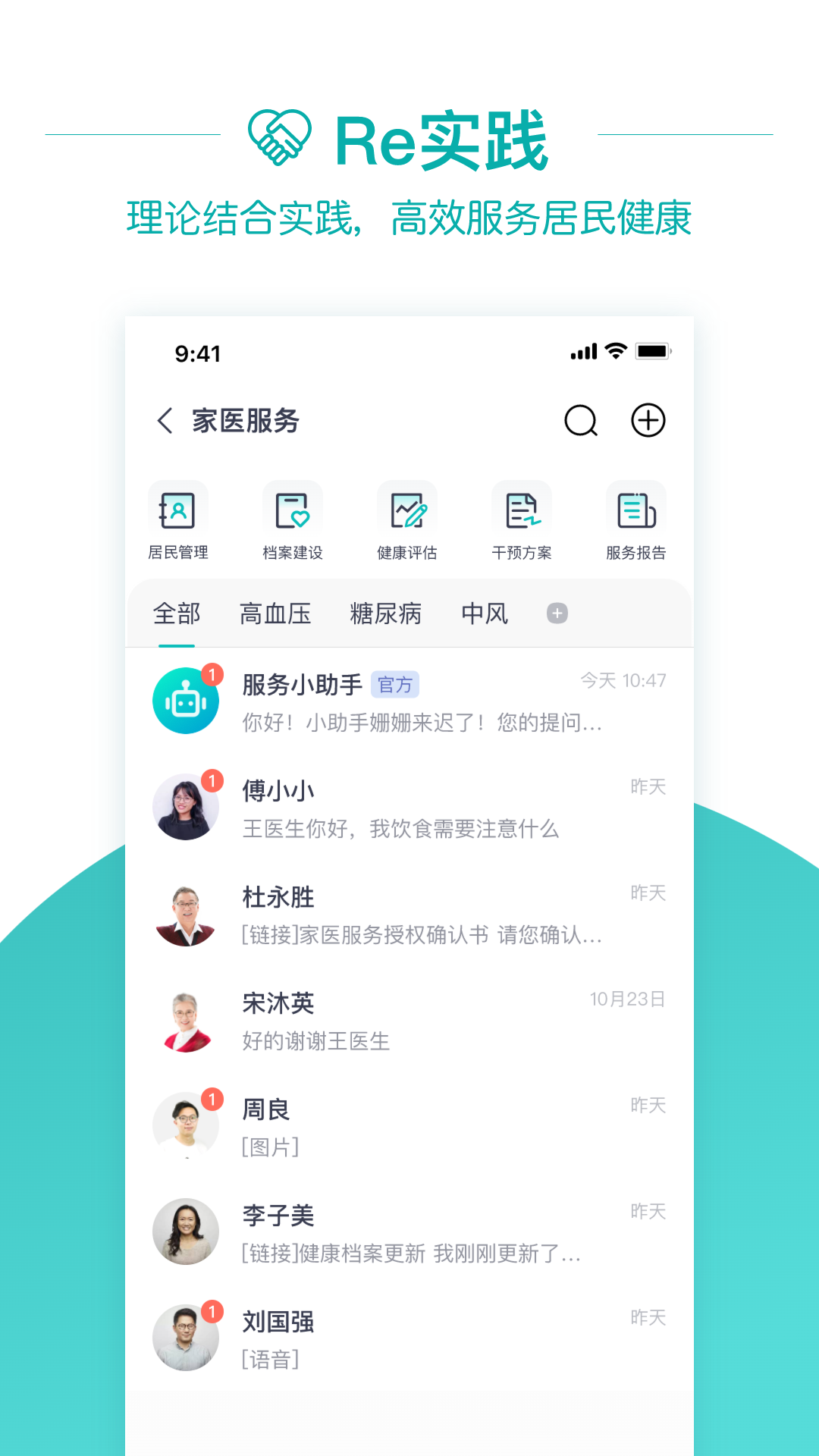Tap the search magnifier icon

coord(581,421)
